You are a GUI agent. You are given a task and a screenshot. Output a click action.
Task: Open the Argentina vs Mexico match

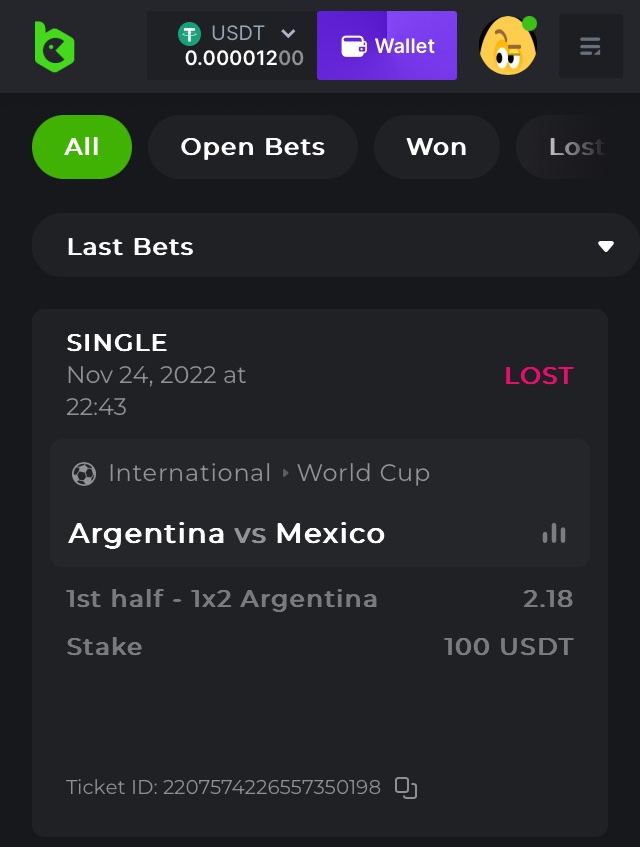point(226,534)
